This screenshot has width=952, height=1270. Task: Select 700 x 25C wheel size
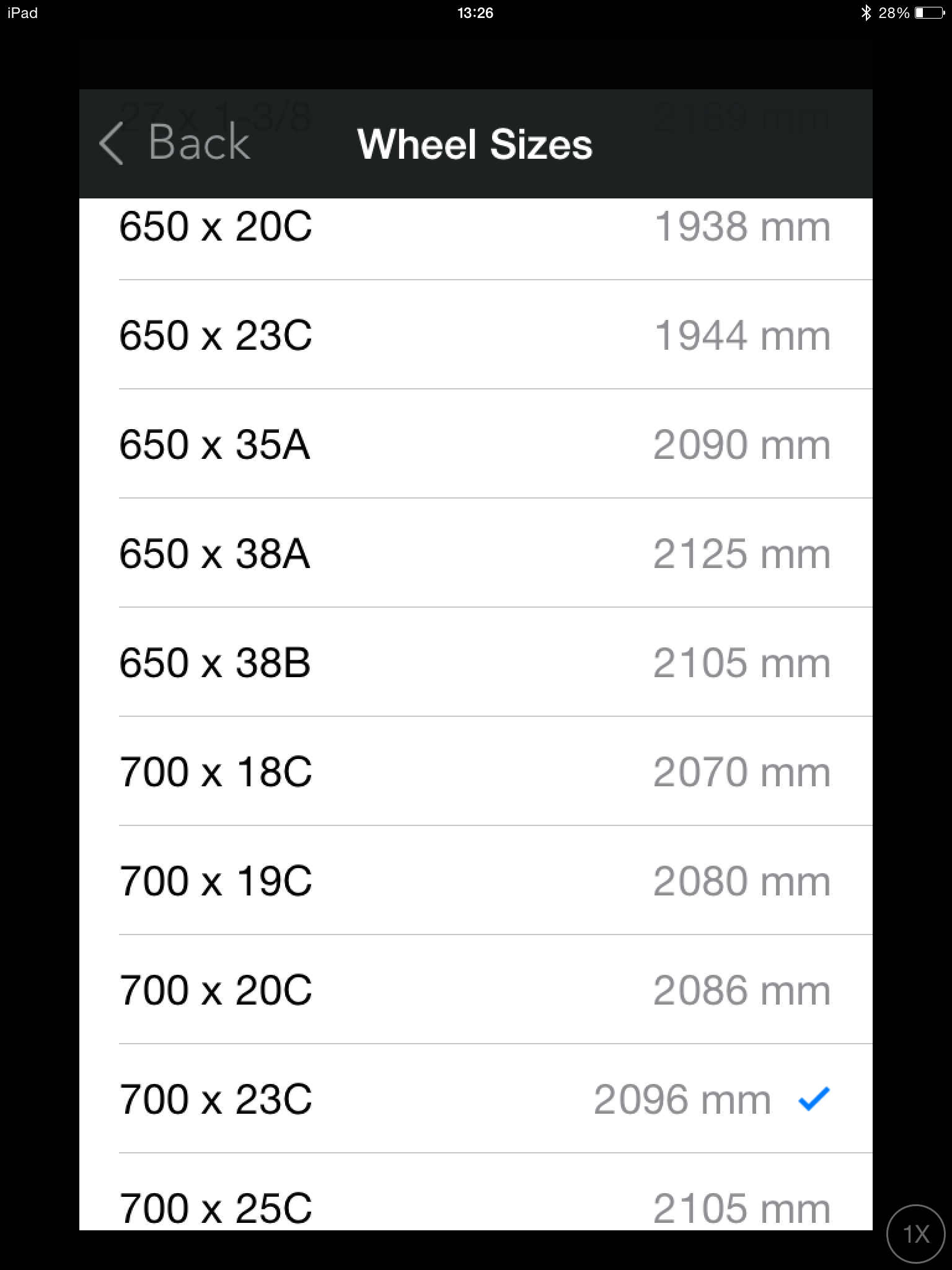click(x=475, y=1206)
